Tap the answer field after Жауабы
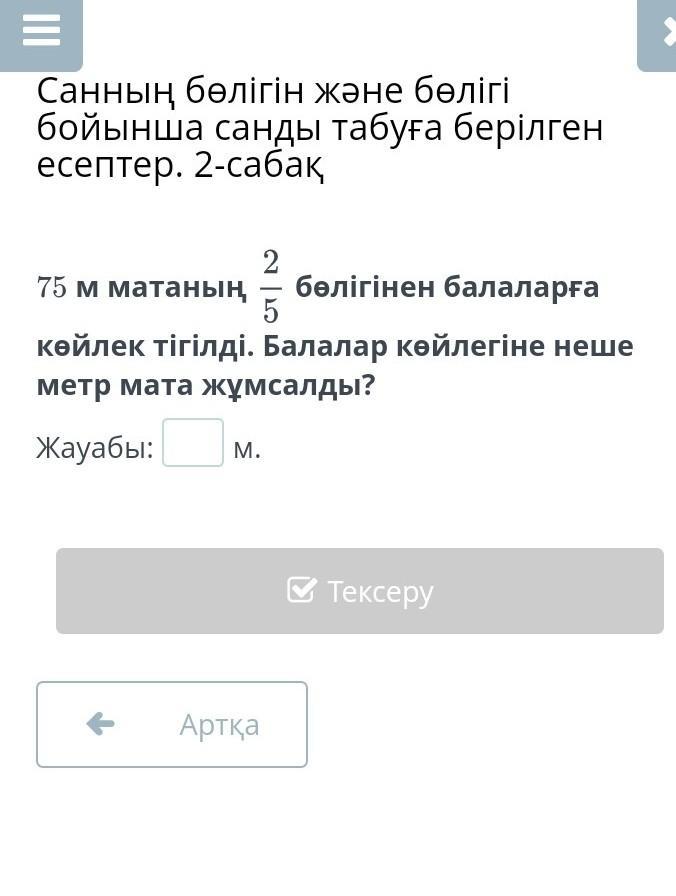676x896 pixels. pyautogui.click(x=193, y=443)
